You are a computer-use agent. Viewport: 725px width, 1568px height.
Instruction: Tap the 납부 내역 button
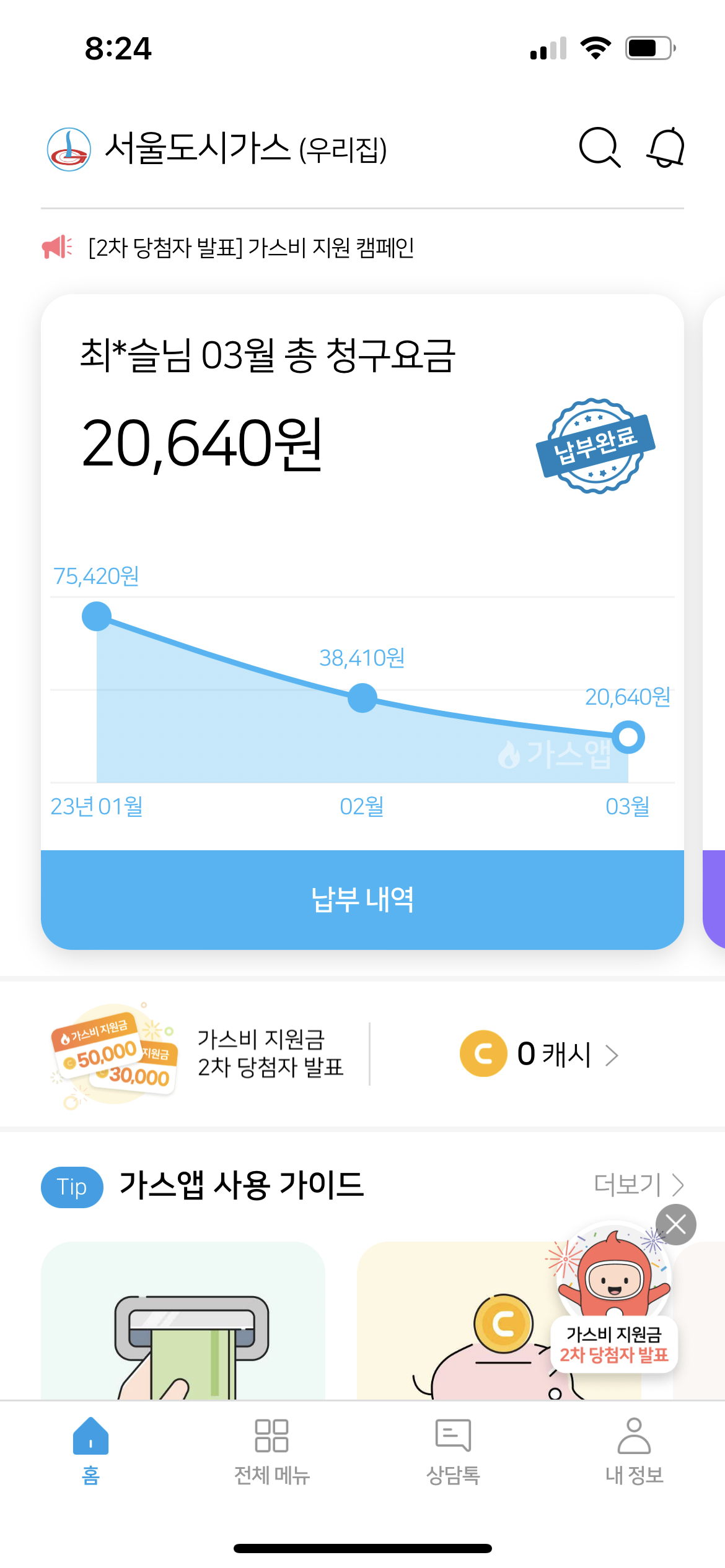[362, 899]
